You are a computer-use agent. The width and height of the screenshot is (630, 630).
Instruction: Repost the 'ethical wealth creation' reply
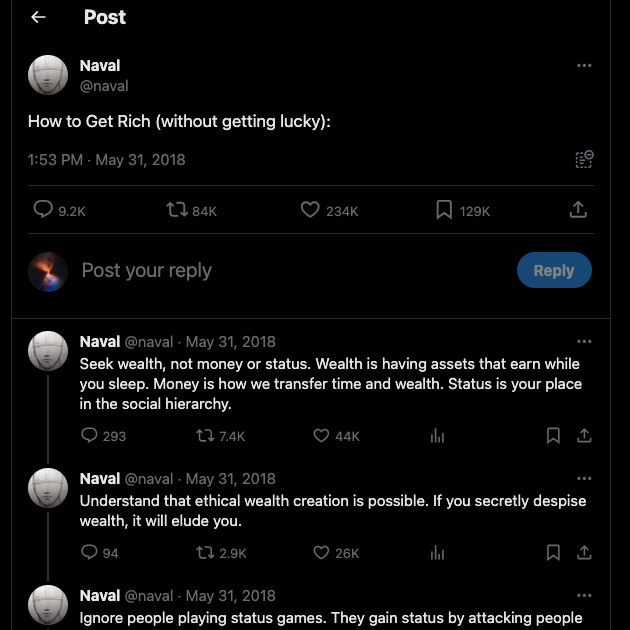tap(205, 552)
